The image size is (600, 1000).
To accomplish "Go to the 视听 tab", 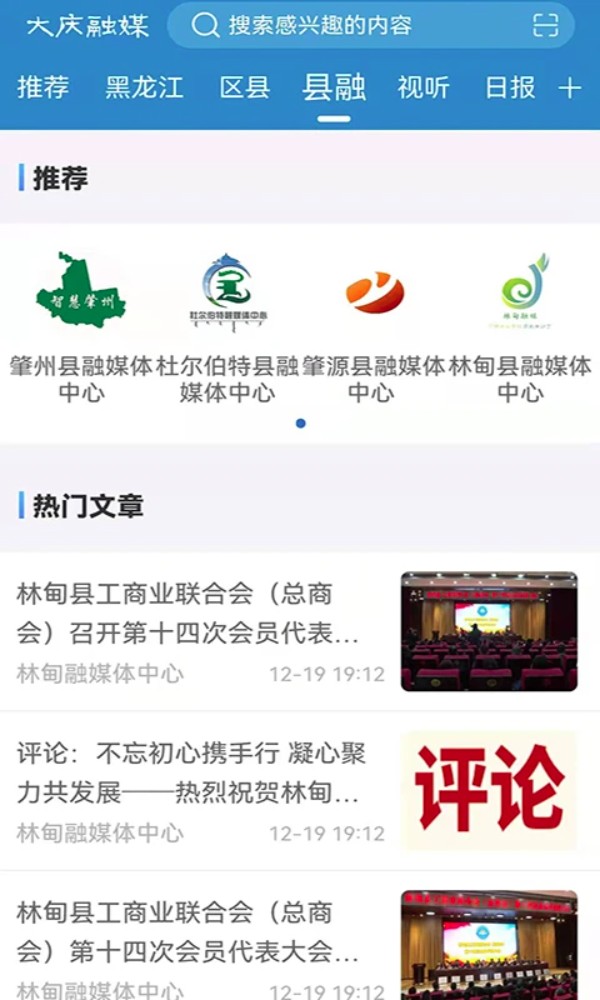I will click(423, 88).
